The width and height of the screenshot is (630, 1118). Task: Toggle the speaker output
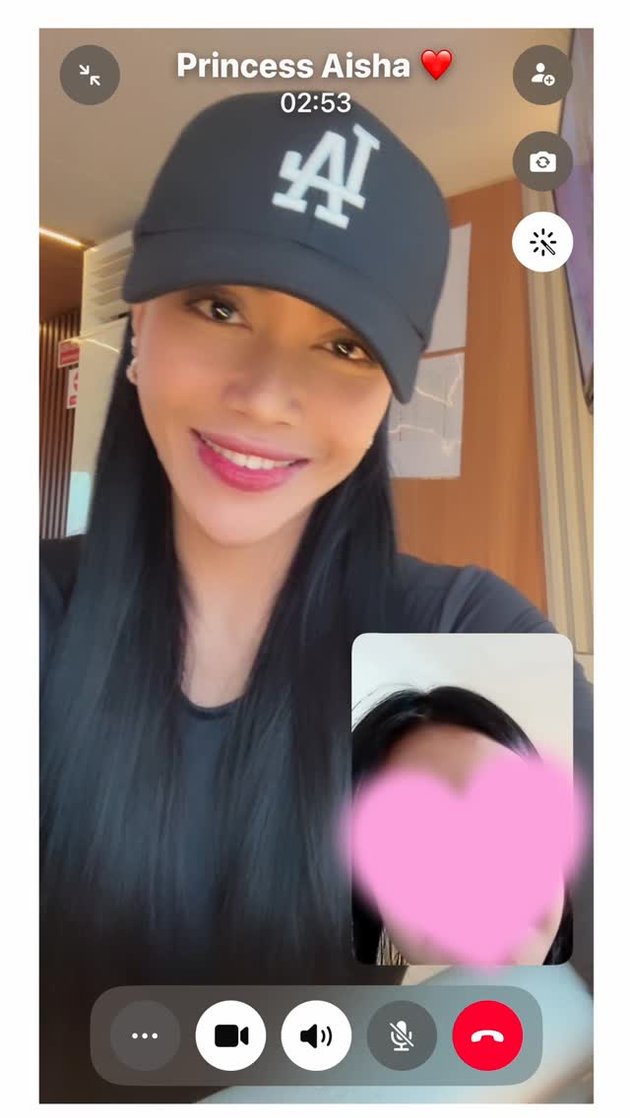pyautogui.click(x=316, y=1035)
